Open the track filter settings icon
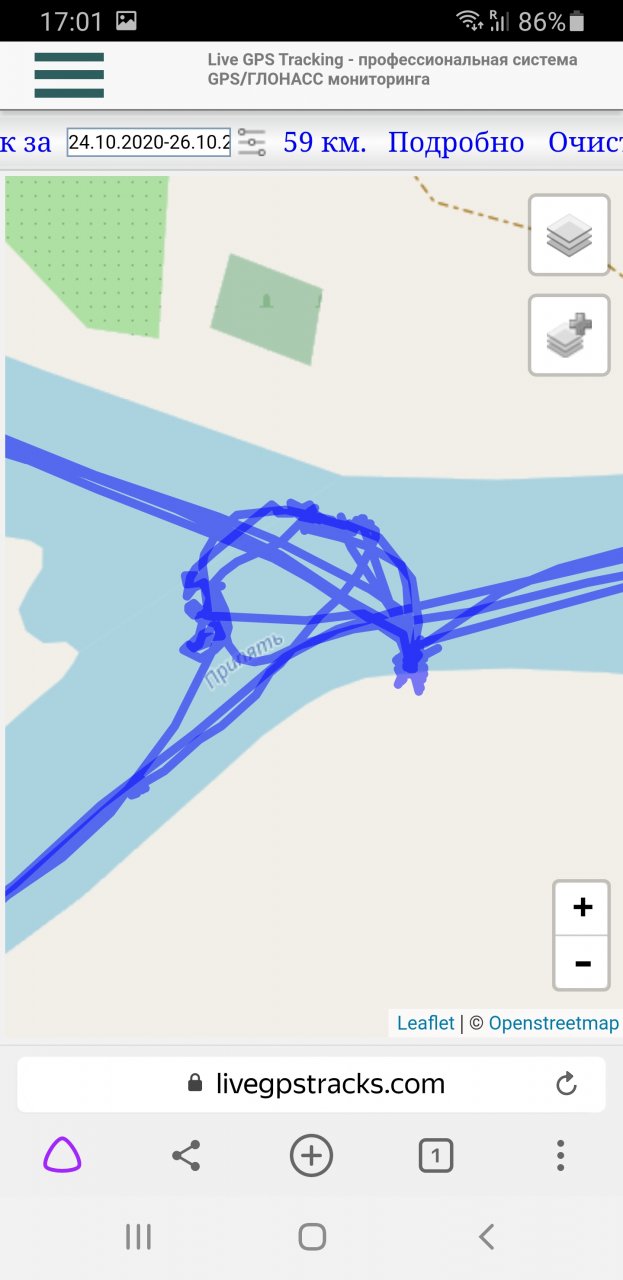Image resolution: width=623 pixels, height=1280 pixels. click(x=252, y=142)
